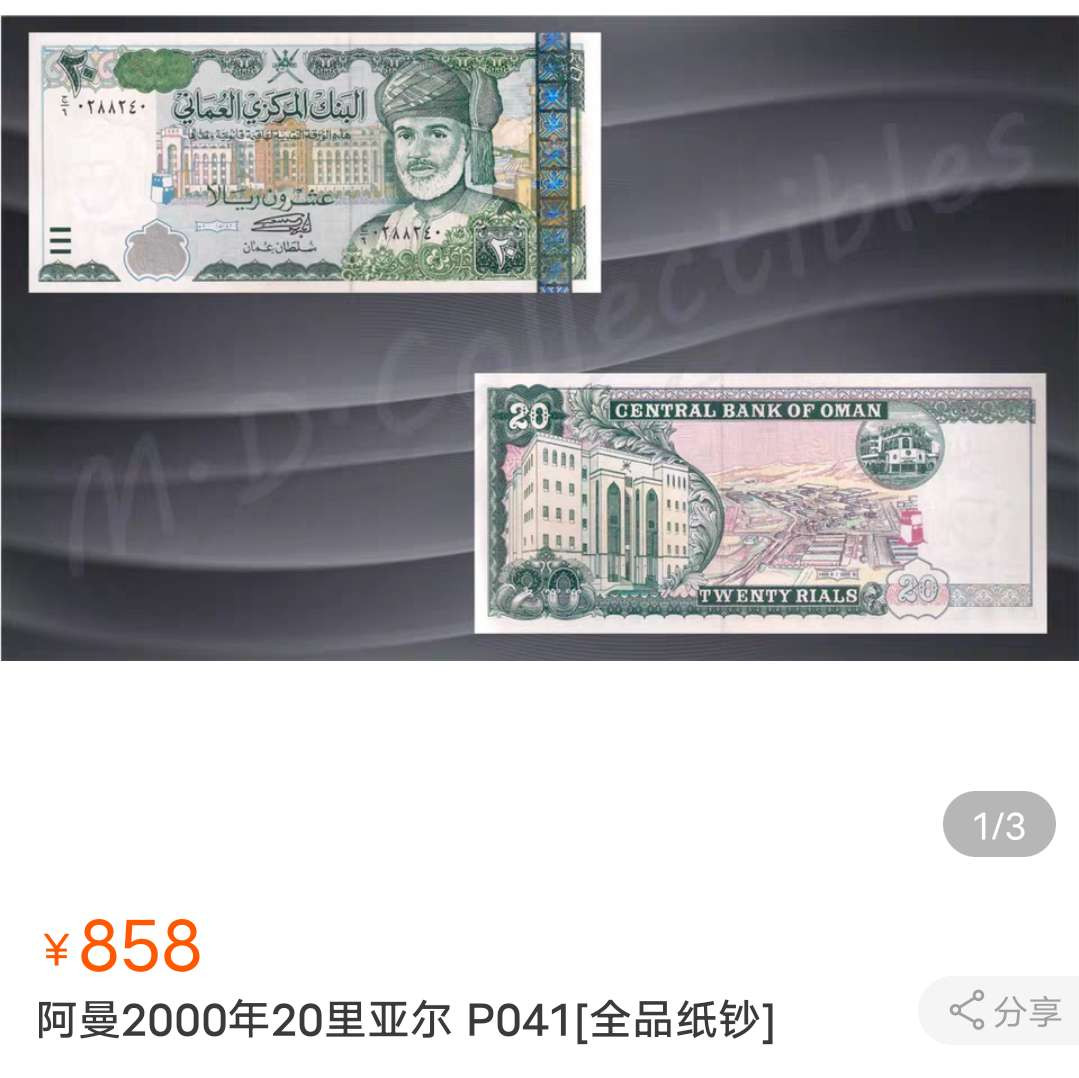Open the Oman banknote product image
This screenshot has width=1079, height=1078.
tap(539, 337)
